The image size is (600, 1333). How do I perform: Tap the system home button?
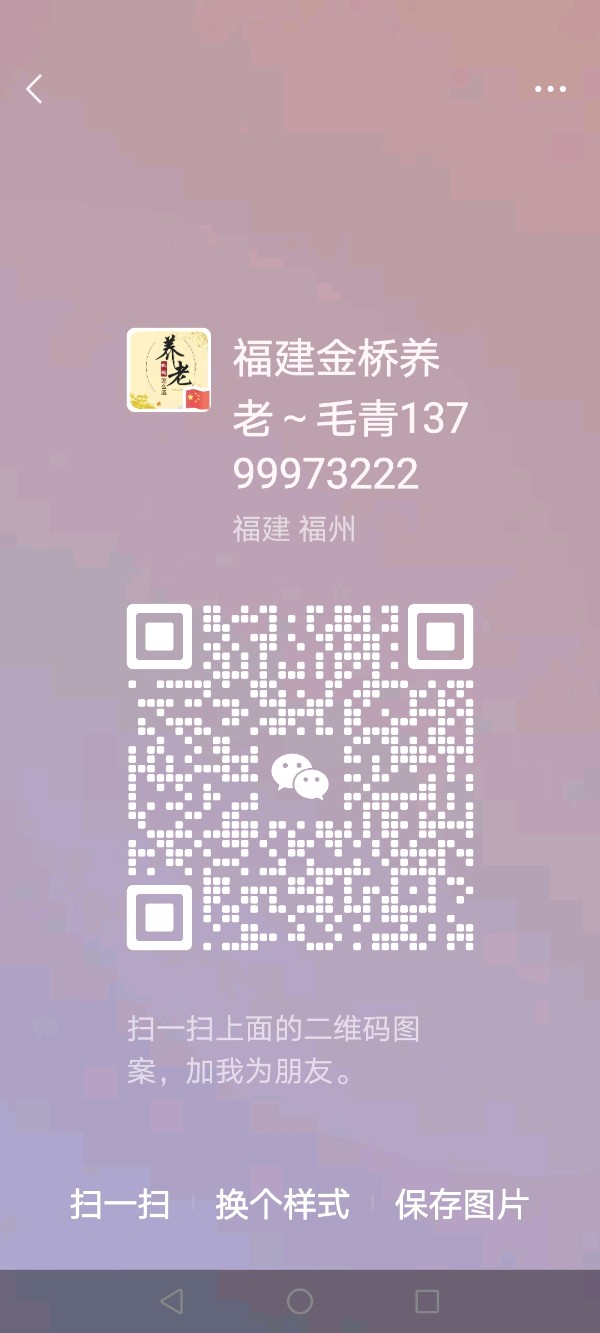[300, 1301]
